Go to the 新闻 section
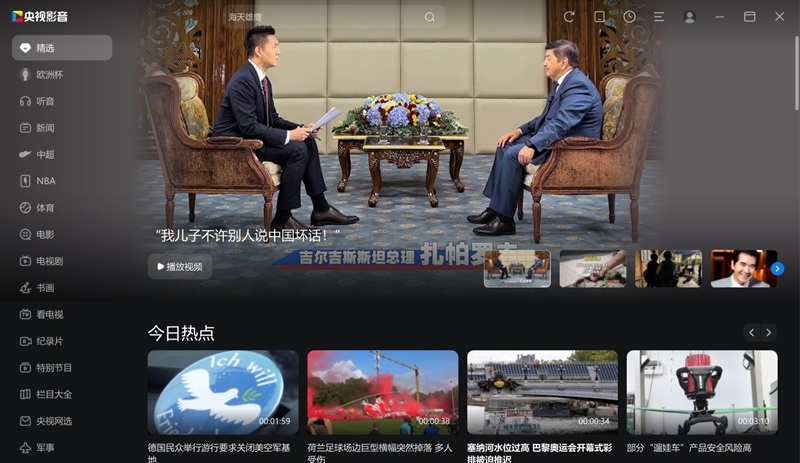The height and width of the screenshot is (463, 800). click(45, 128)
